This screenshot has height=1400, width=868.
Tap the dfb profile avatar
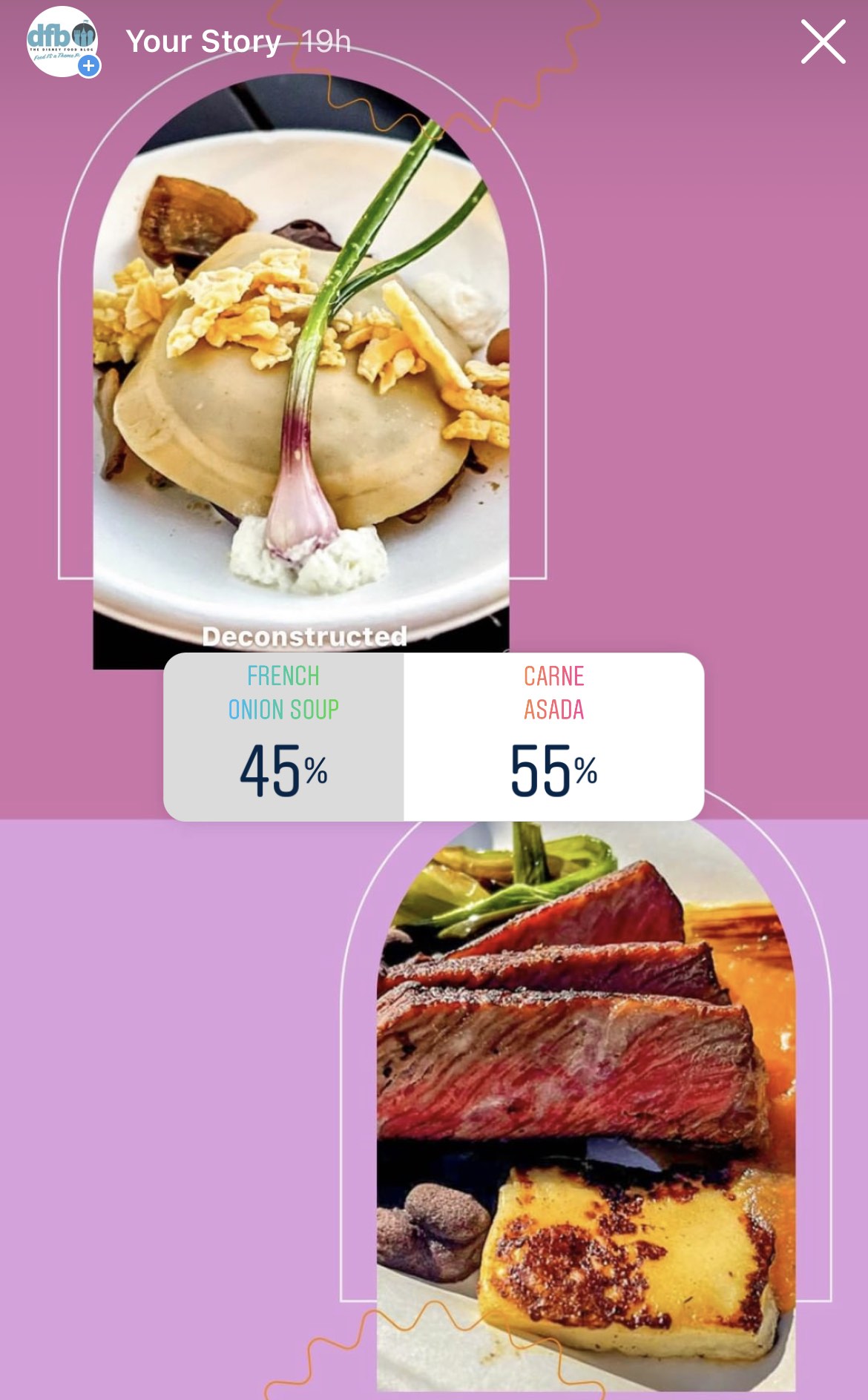[62, 41]
